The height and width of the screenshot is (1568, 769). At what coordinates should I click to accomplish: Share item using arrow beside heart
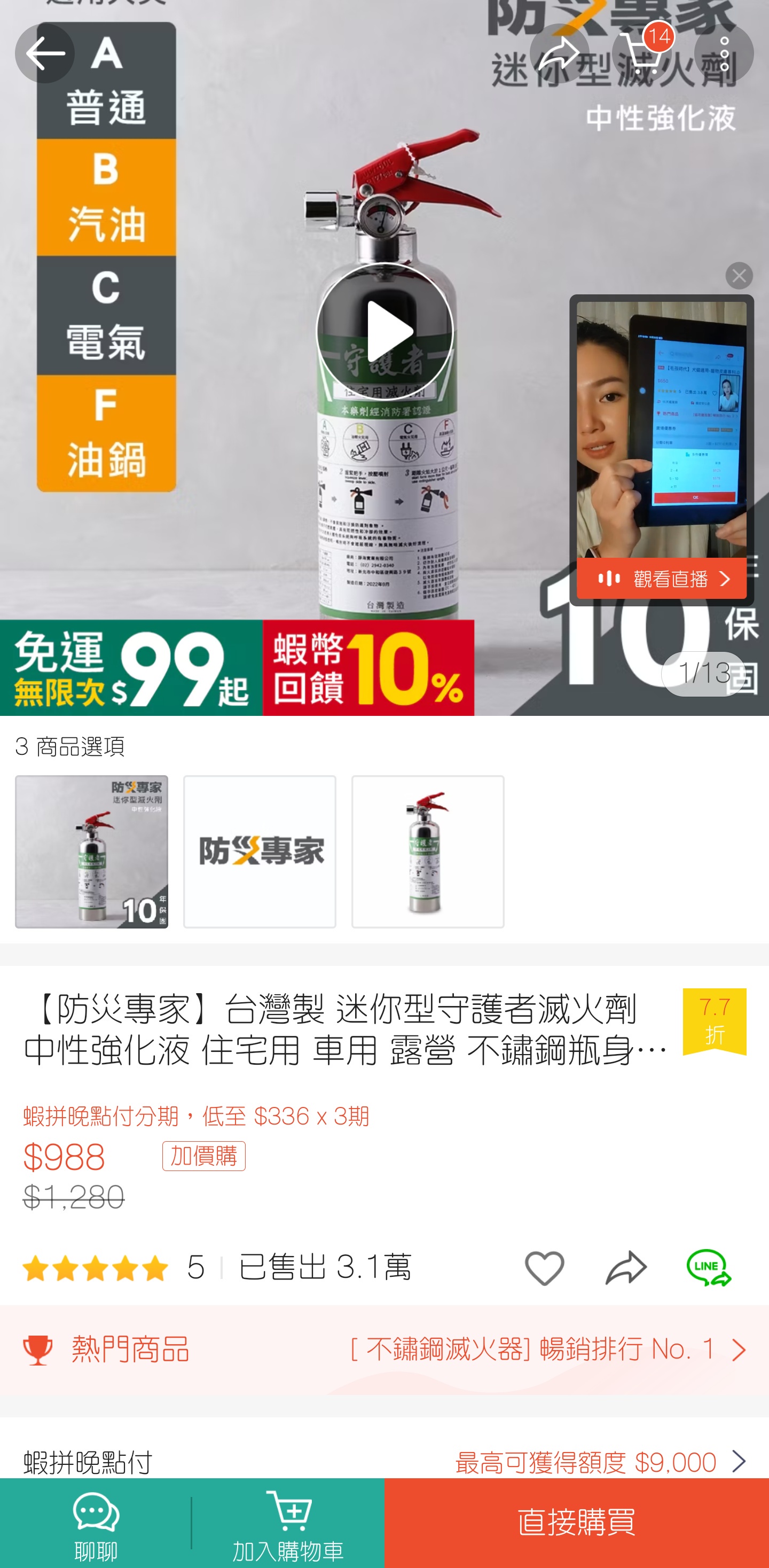pyautogui.click(x=626, y=1268)
